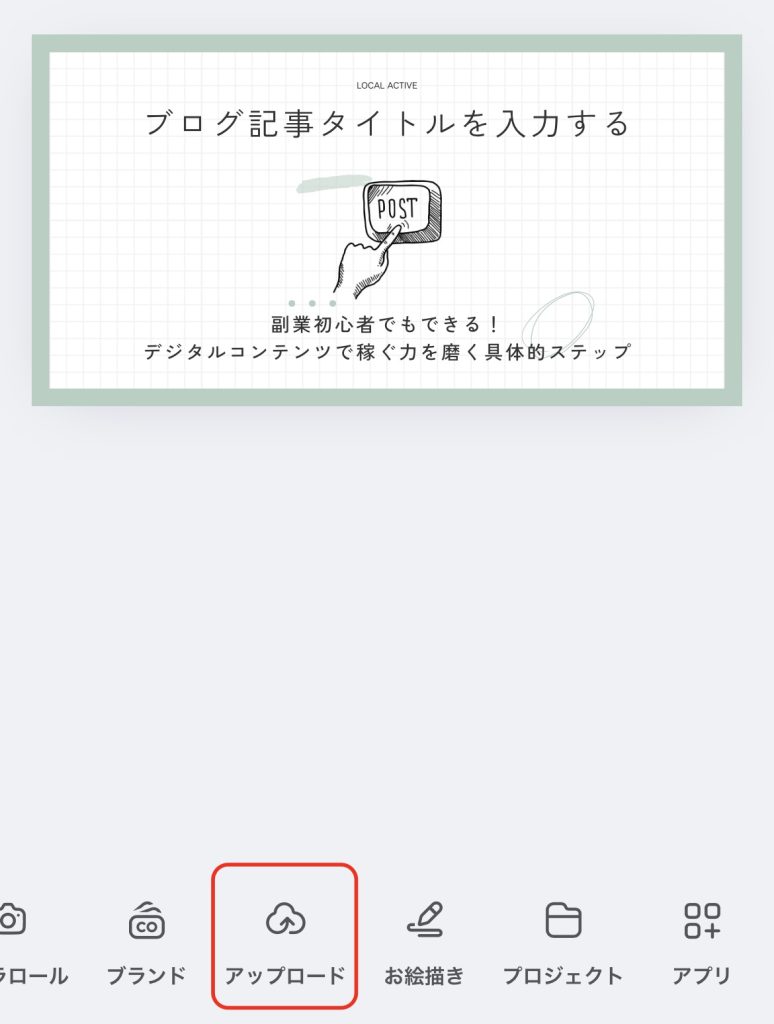The image size is (774, 1024).
Task: Open the ブランド brand panel
Action: pos(146,938)
